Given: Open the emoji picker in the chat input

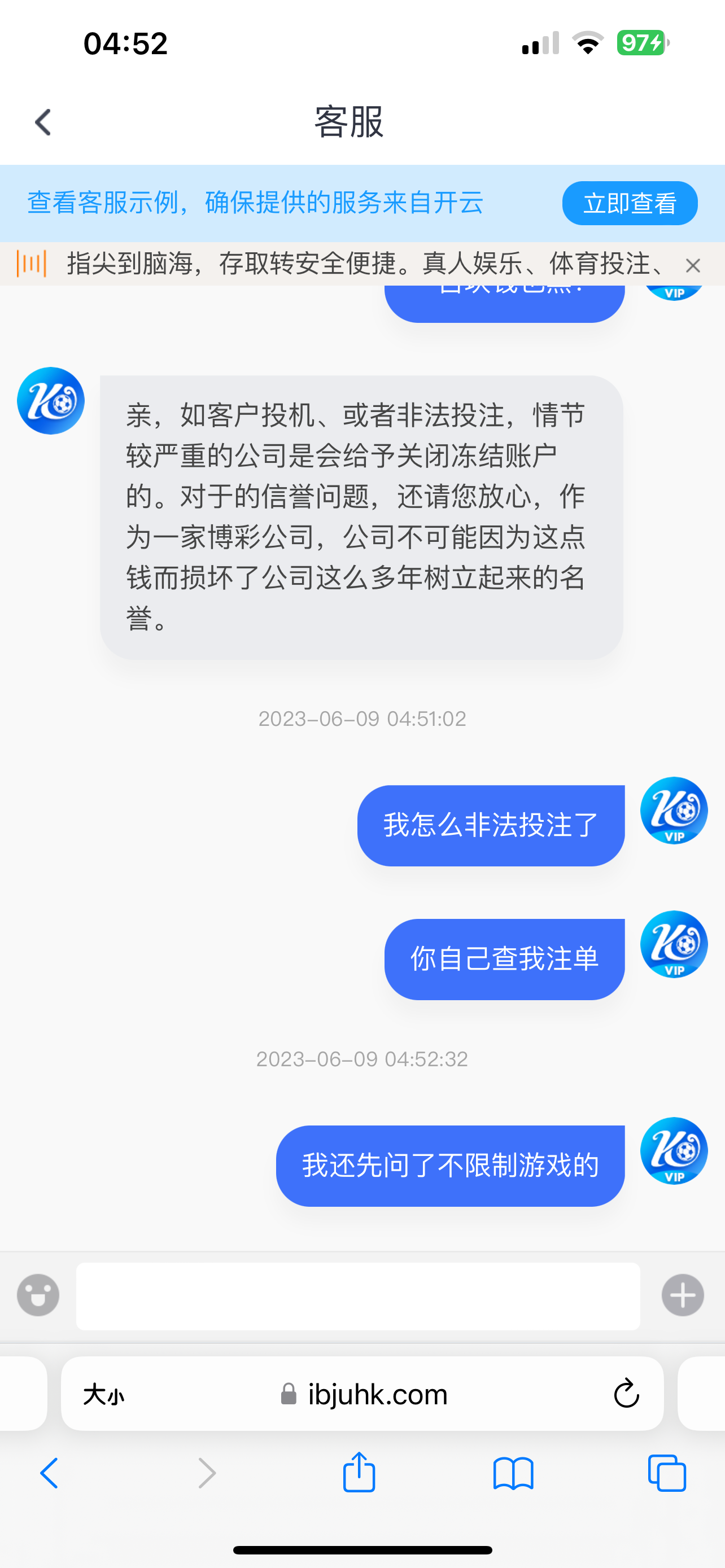Looking at the screenshot, I should 38,1295.
